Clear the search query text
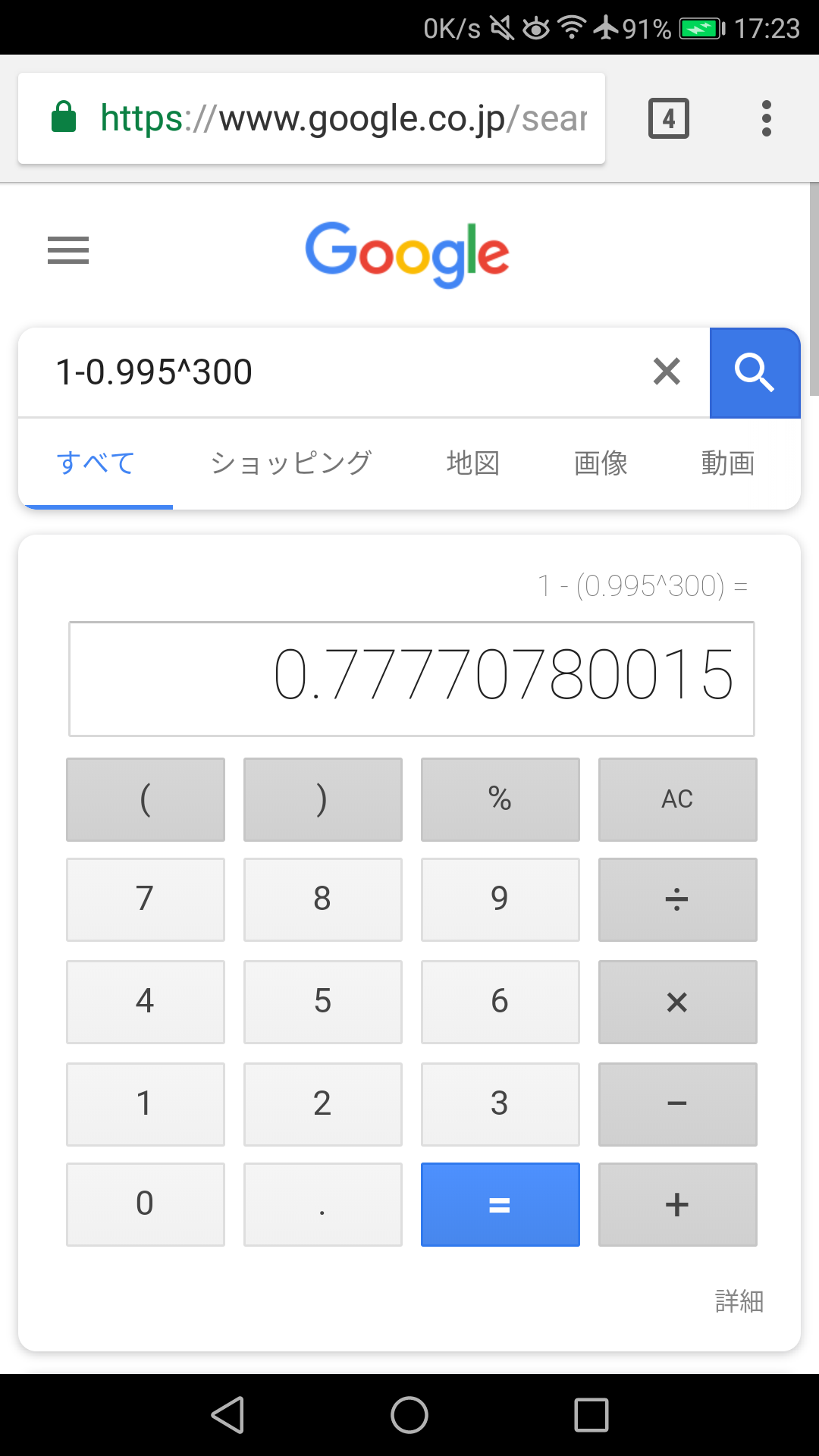Image resolution: width=819 pixels, height=1456 pixels. tap(667, 372)
